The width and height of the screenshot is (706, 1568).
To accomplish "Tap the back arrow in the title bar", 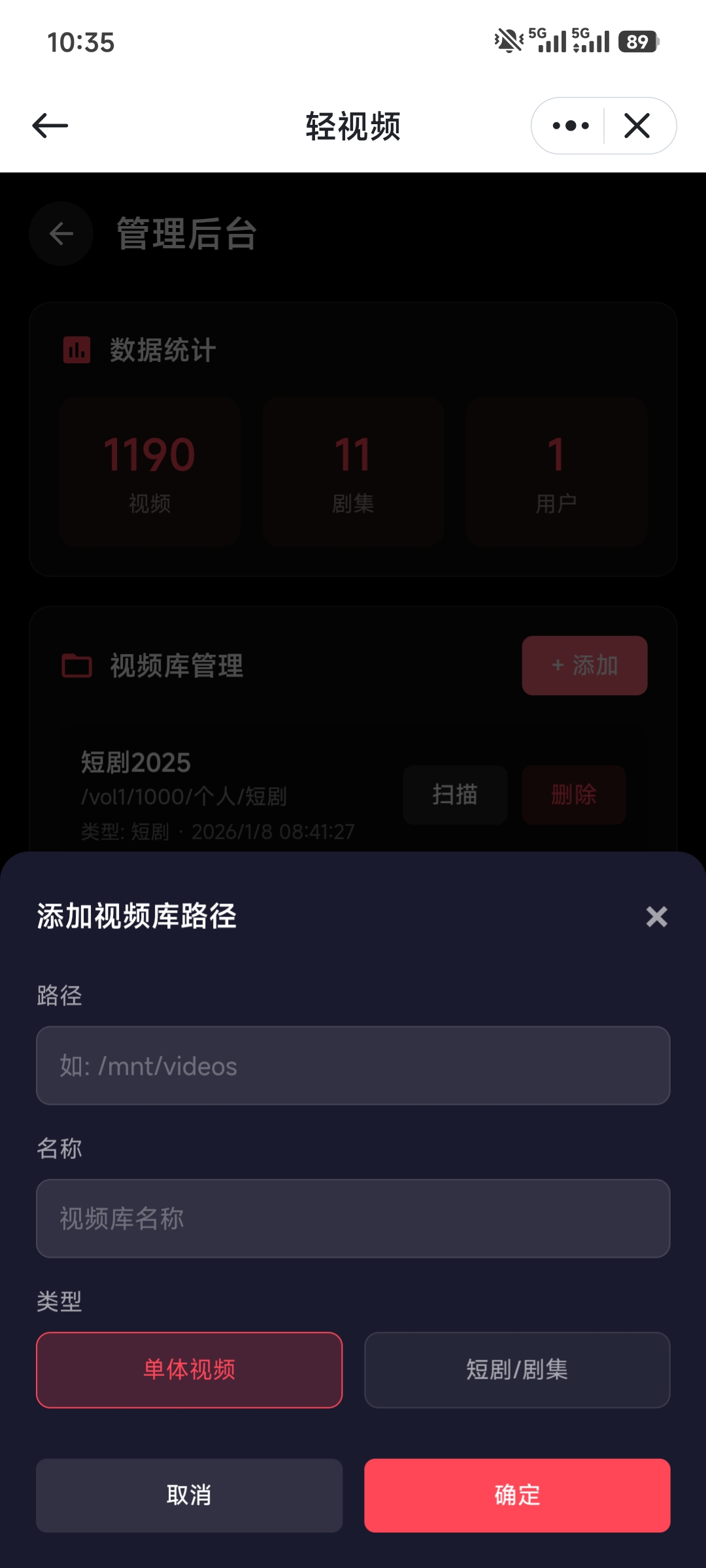I will pyautogui.click(x=49, y=125).
